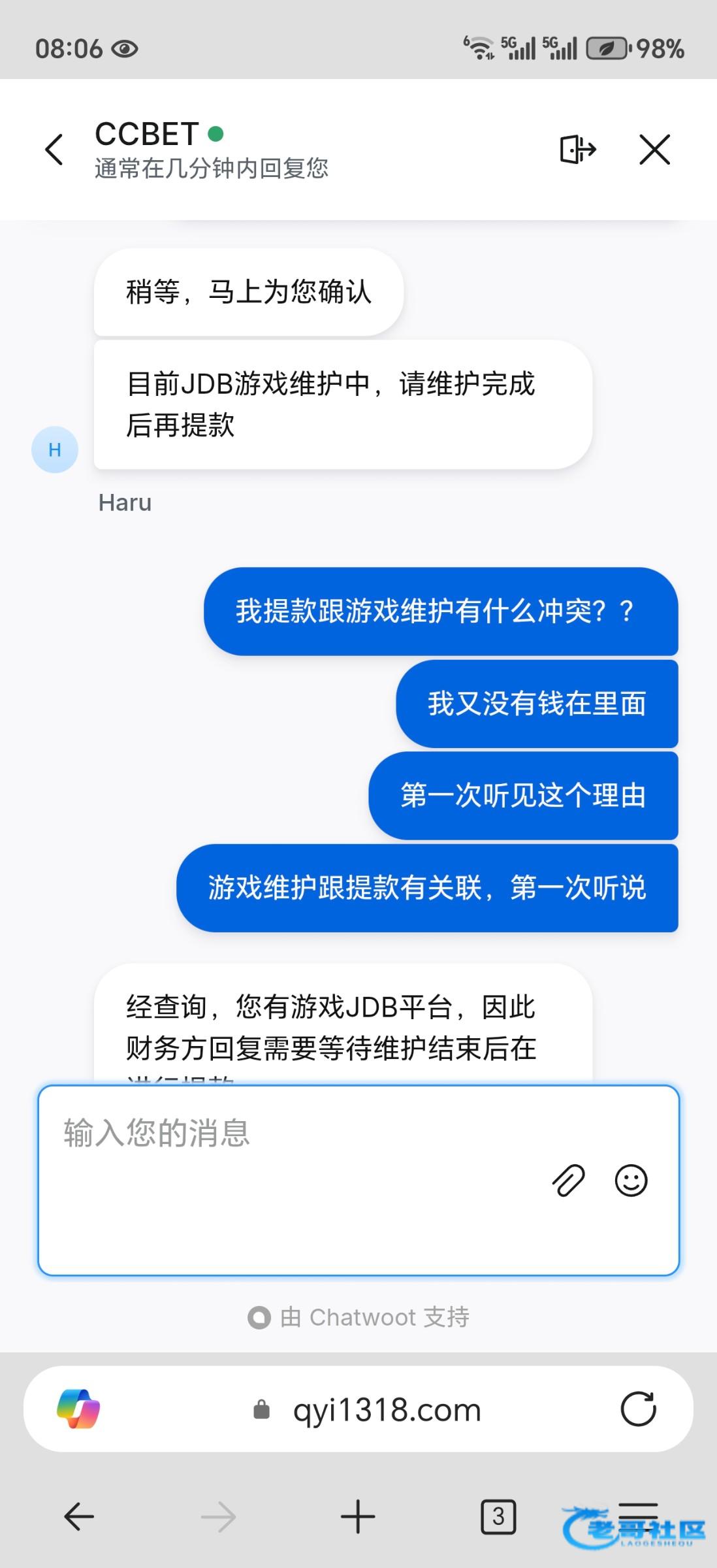Open the emoji picker
The width and height of the screenshot is (717, 1568).
[x=631, y=1181]
